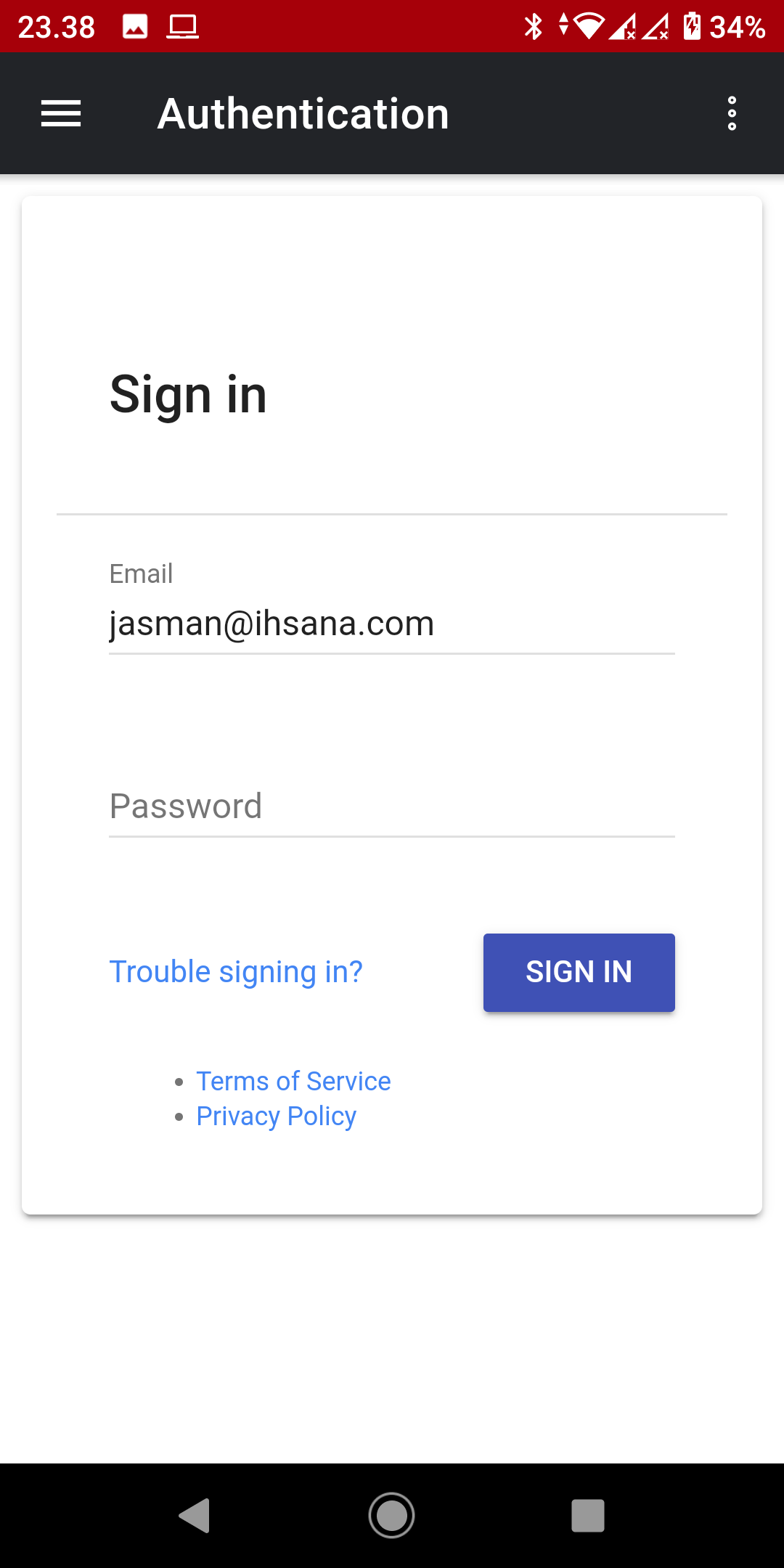Screen dimensions: 784x1568
Task: Focus the Password field
Action: tap(392, 807)
